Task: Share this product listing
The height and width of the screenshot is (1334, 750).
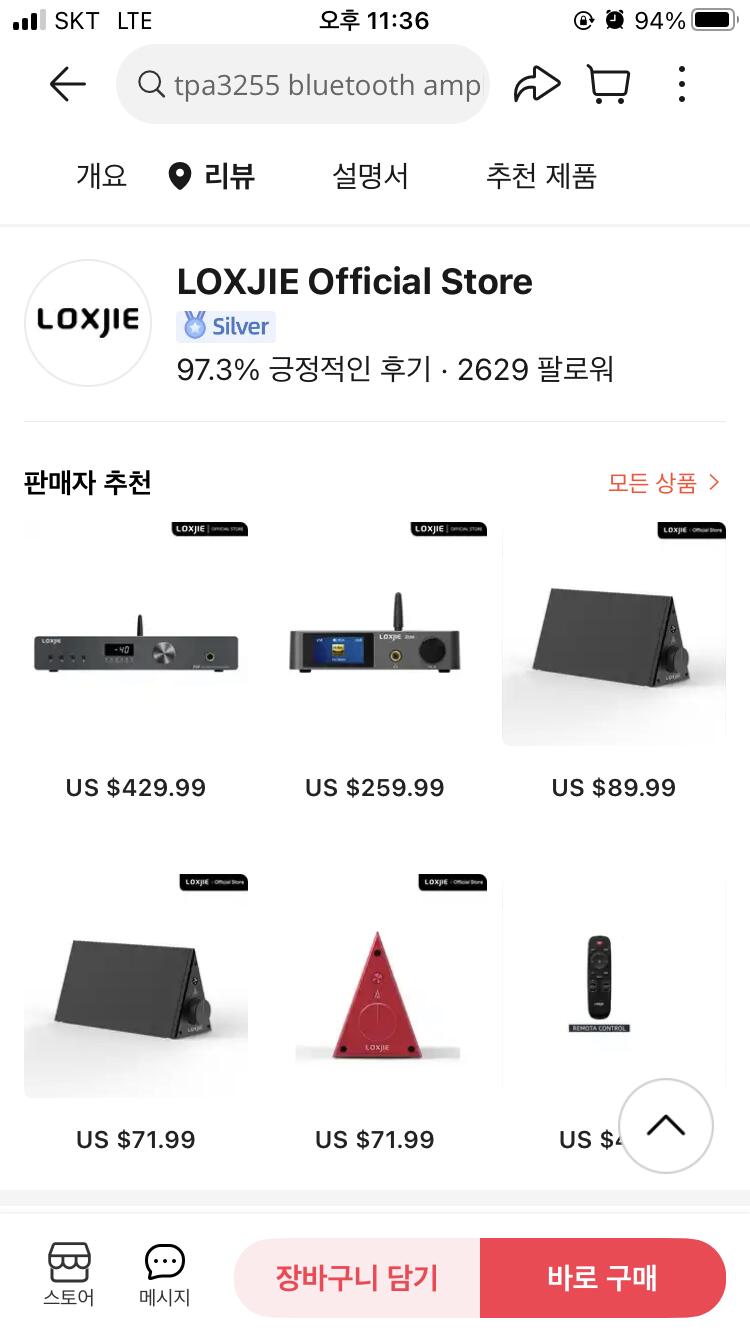Action: click(536, 85)
